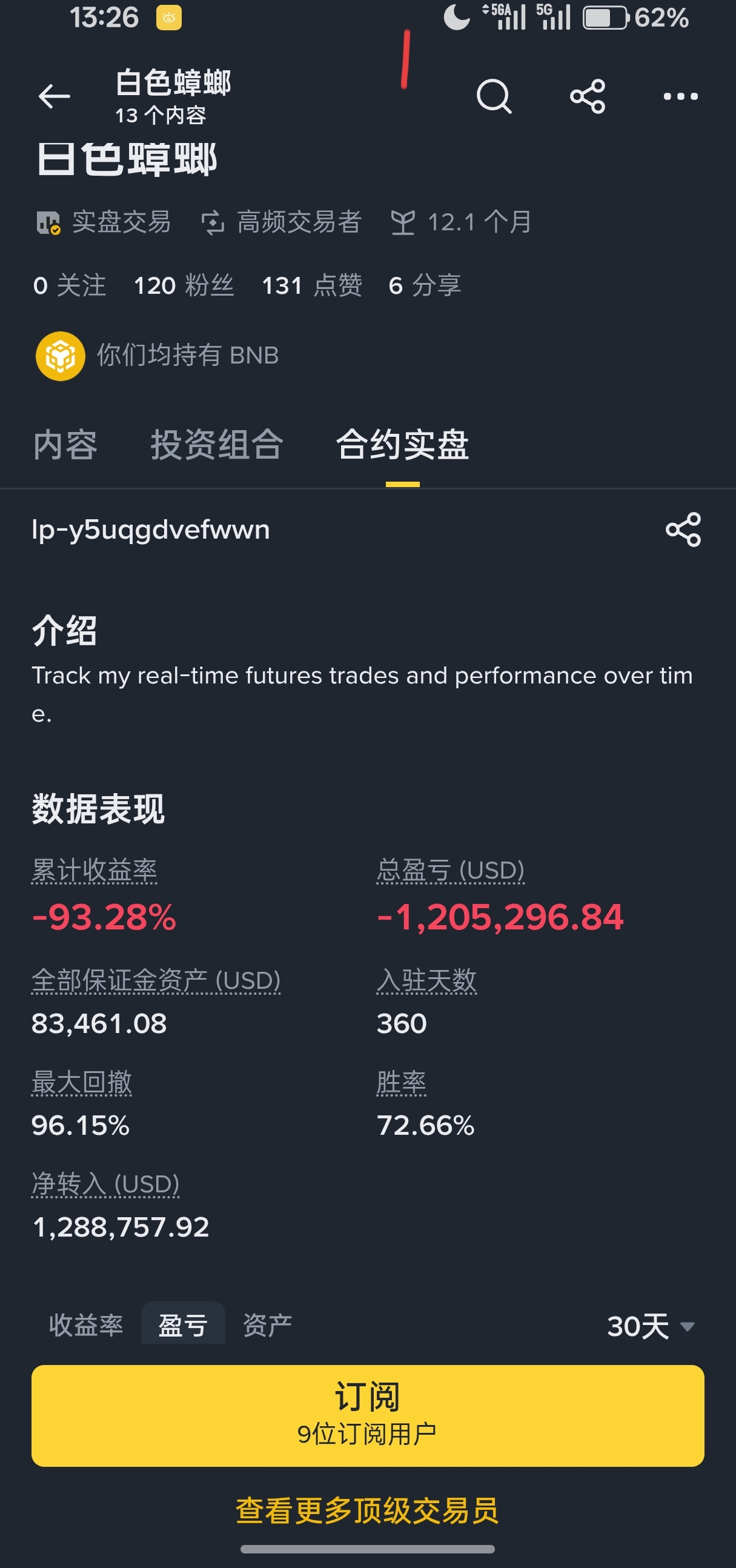
Task: View 总盈亏 (USD) explanation
Action: click(450, 871)
